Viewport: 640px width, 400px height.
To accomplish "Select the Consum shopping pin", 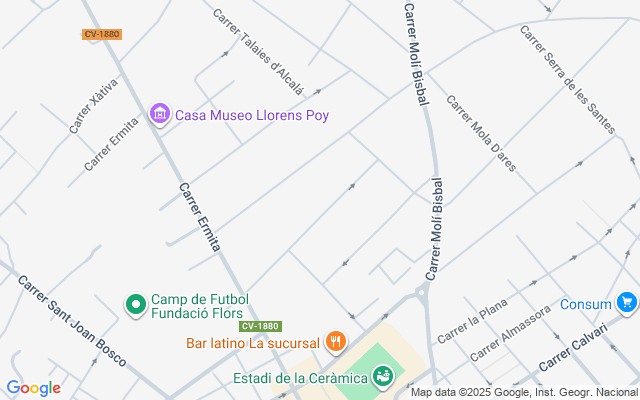I will click(627, 303).
